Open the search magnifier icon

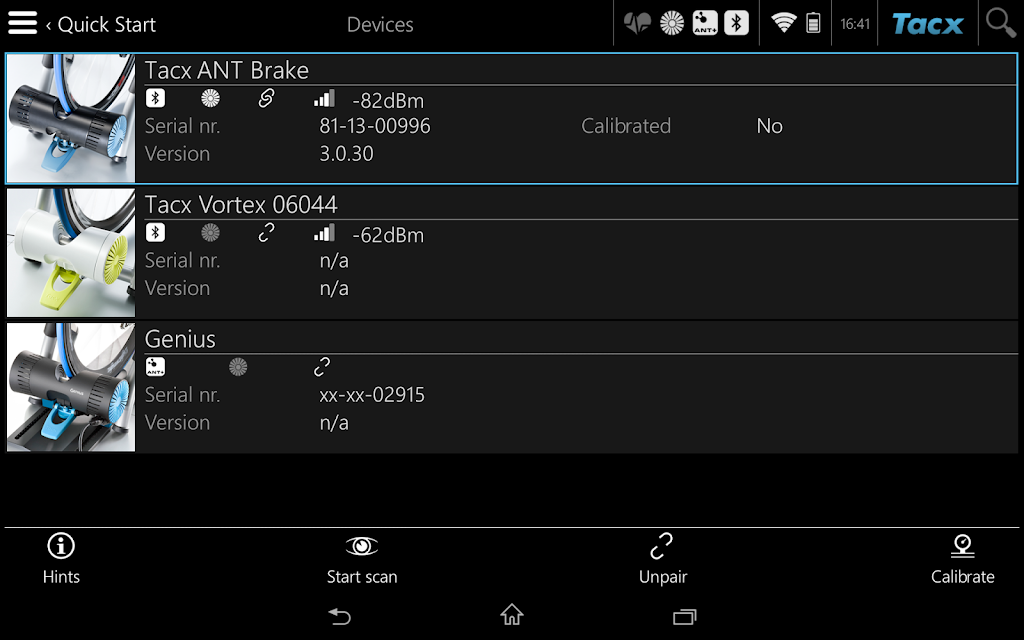coord(1000,24)
